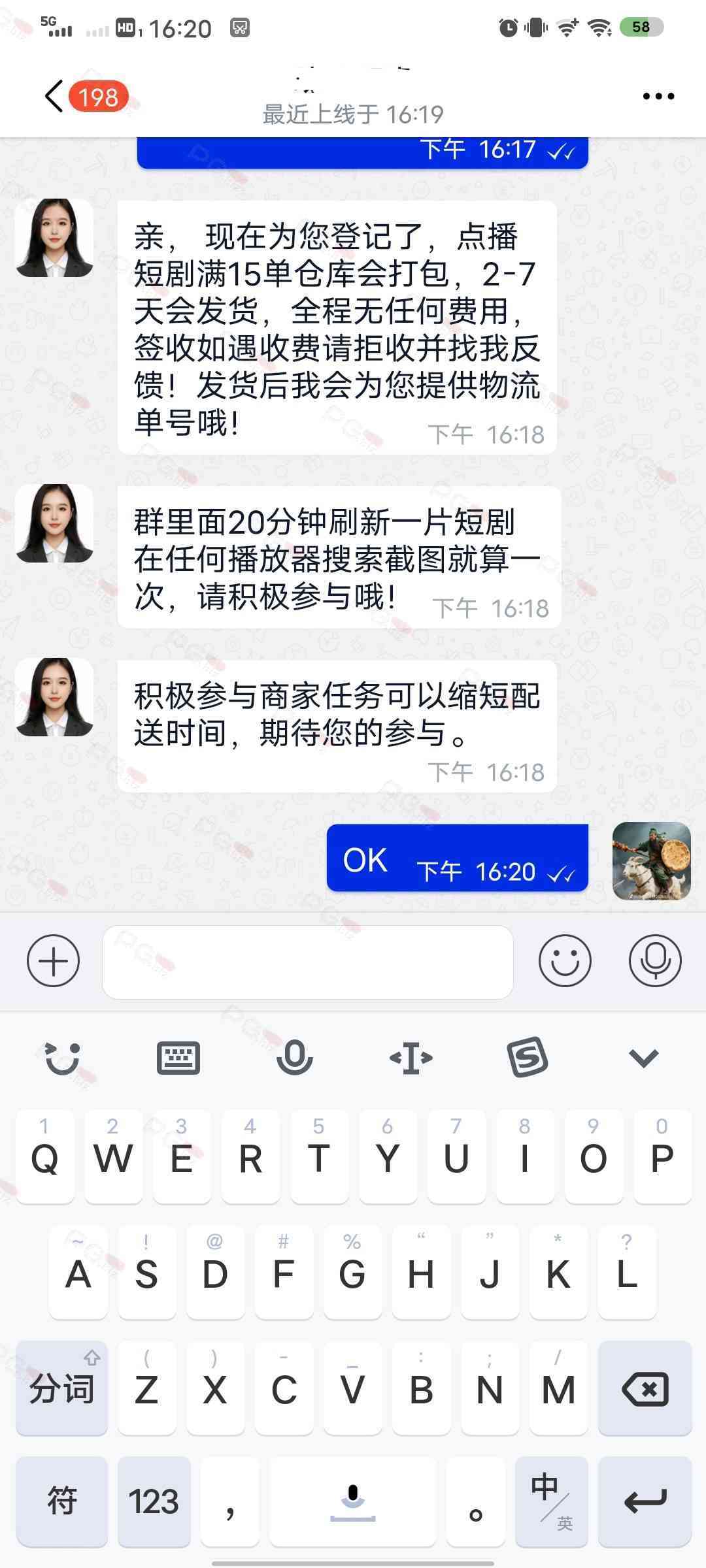This screenshot has height=1568, width=706.
Task: Hit the return key
Action: [x=645, y=1501]
